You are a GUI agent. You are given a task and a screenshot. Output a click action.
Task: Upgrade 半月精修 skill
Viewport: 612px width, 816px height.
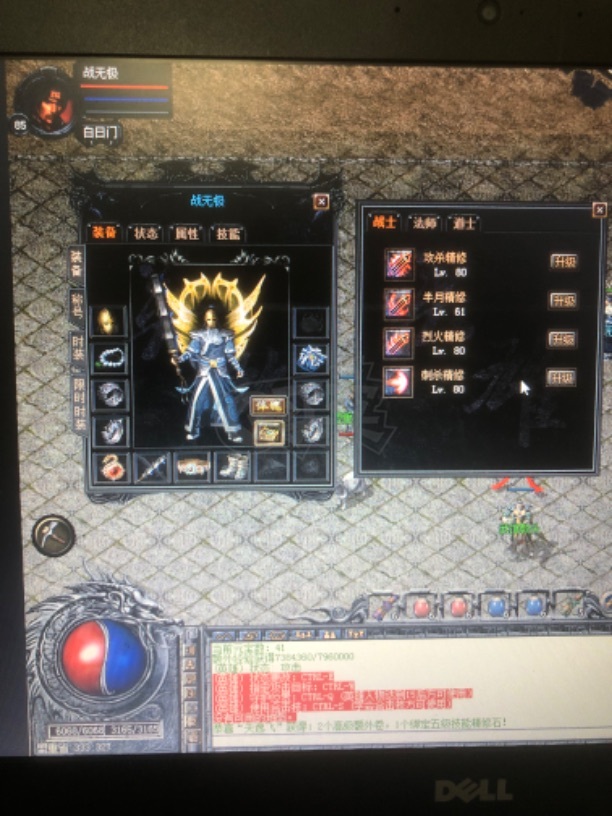pyautogui.click(x=562, y=301)
